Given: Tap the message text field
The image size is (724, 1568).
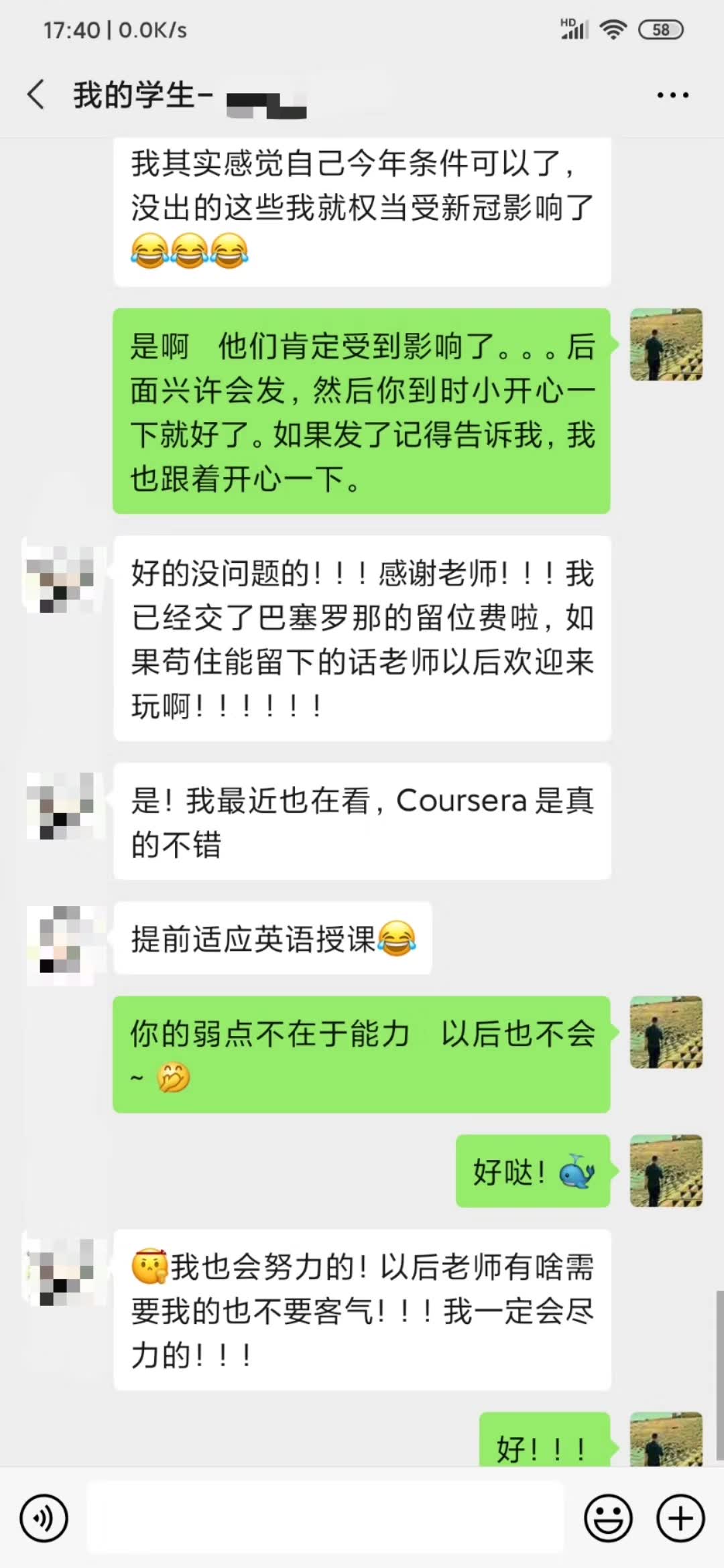Looking at the screenshot, I should click(x=325, y=1518).
